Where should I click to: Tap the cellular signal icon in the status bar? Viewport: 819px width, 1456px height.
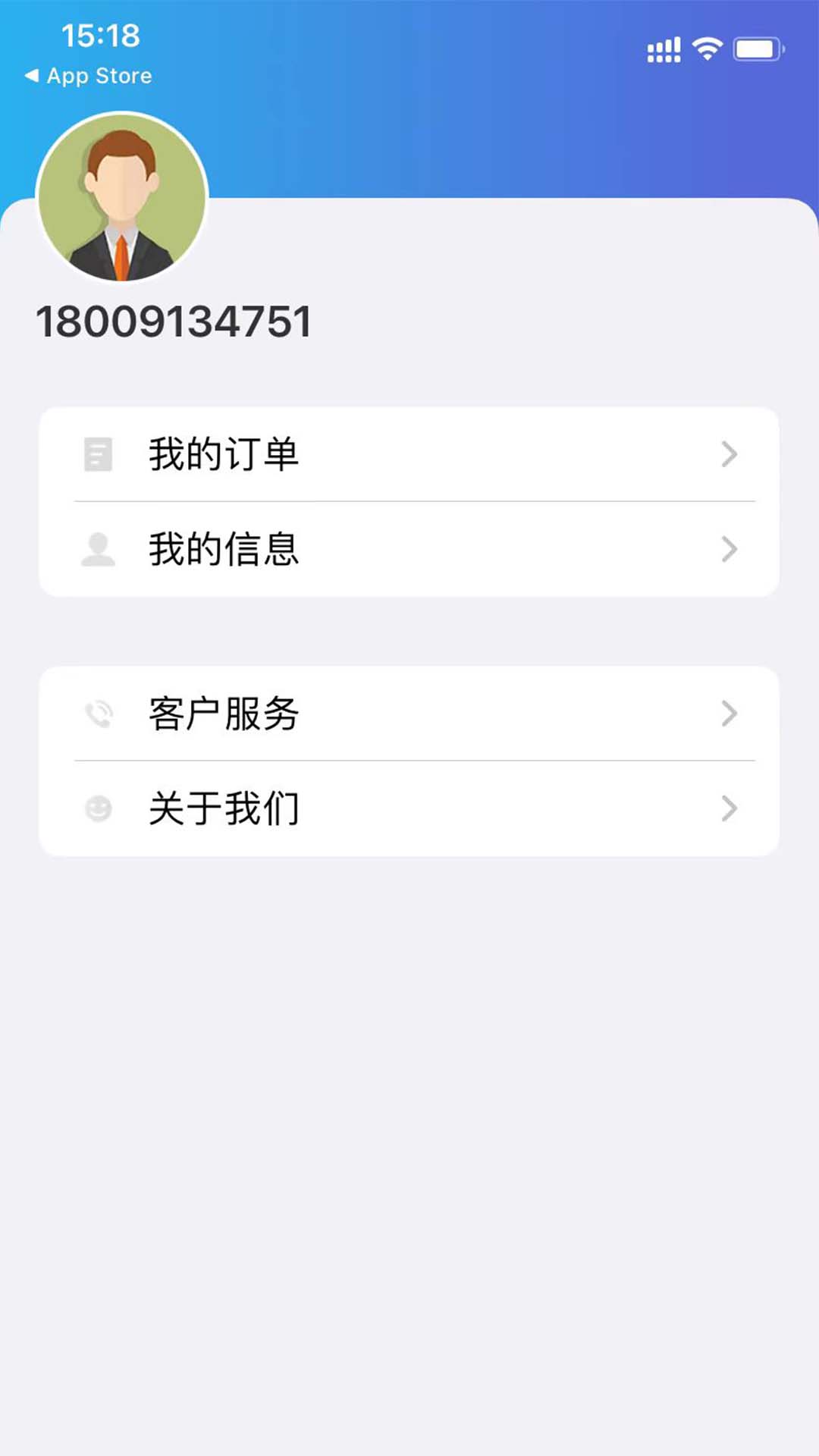664,48
